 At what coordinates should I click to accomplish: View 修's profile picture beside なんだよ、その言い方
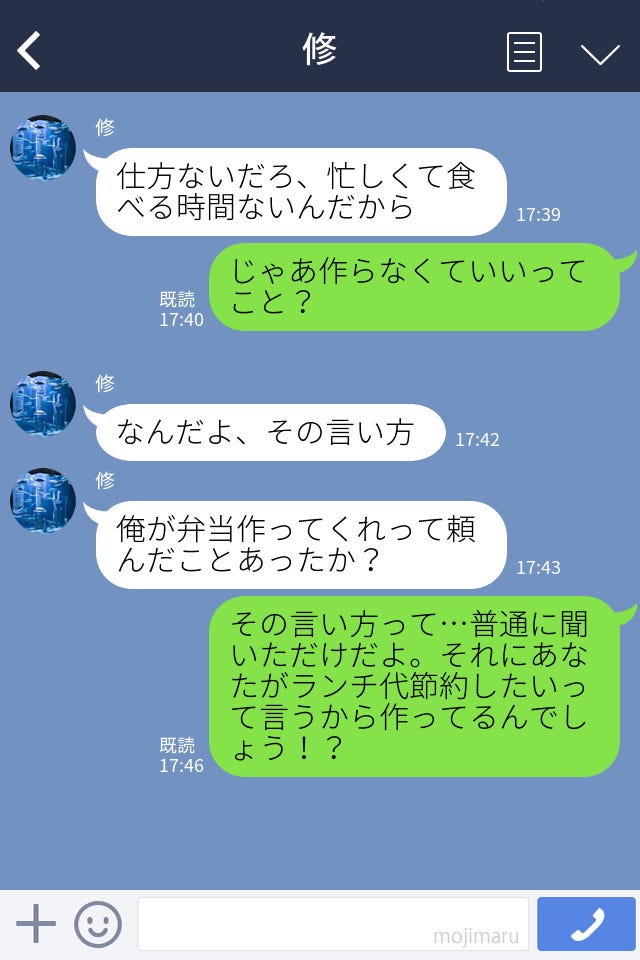(x=43, y=404)
